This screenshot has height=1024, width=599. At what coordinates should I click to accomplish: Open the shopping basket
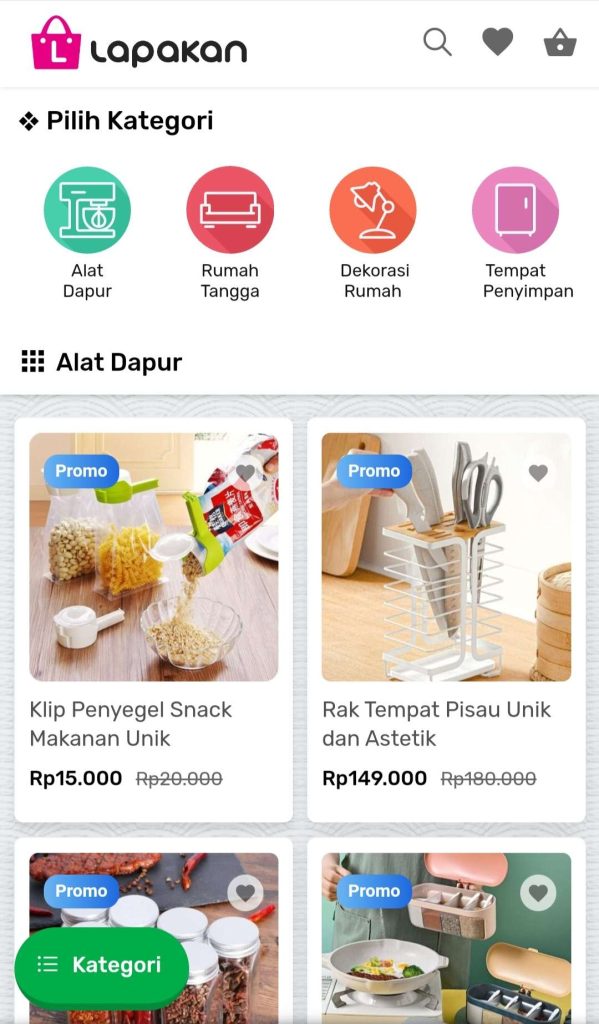(560, 43)
